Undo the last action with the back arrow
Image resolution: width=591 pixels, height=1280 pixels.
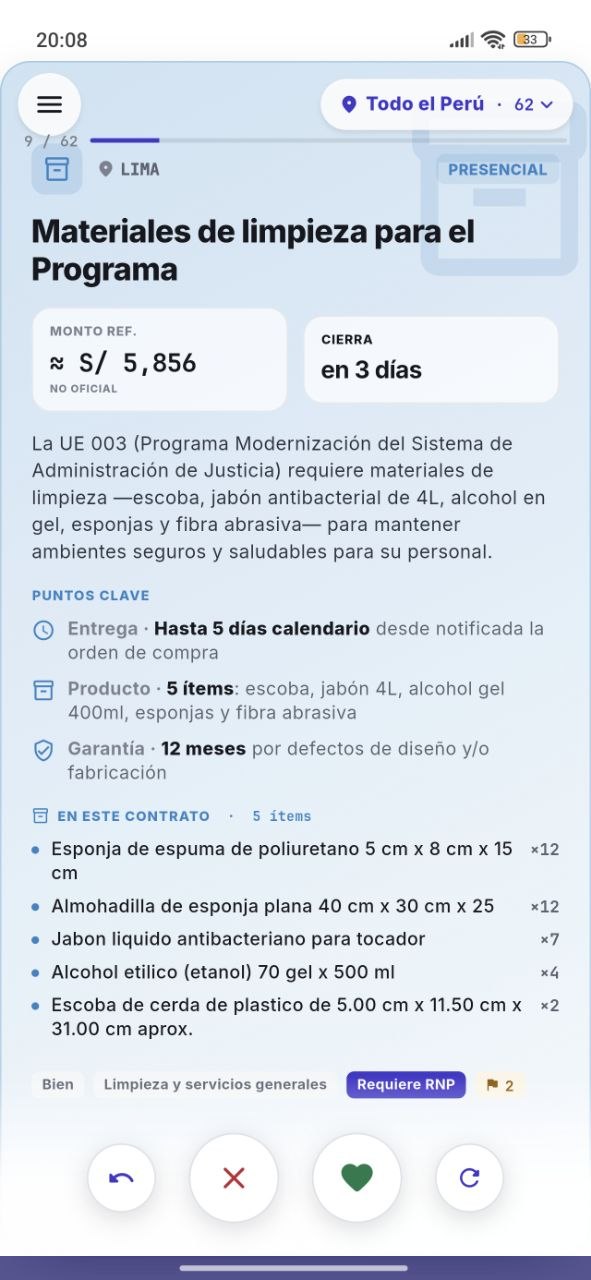point(122,1178)
